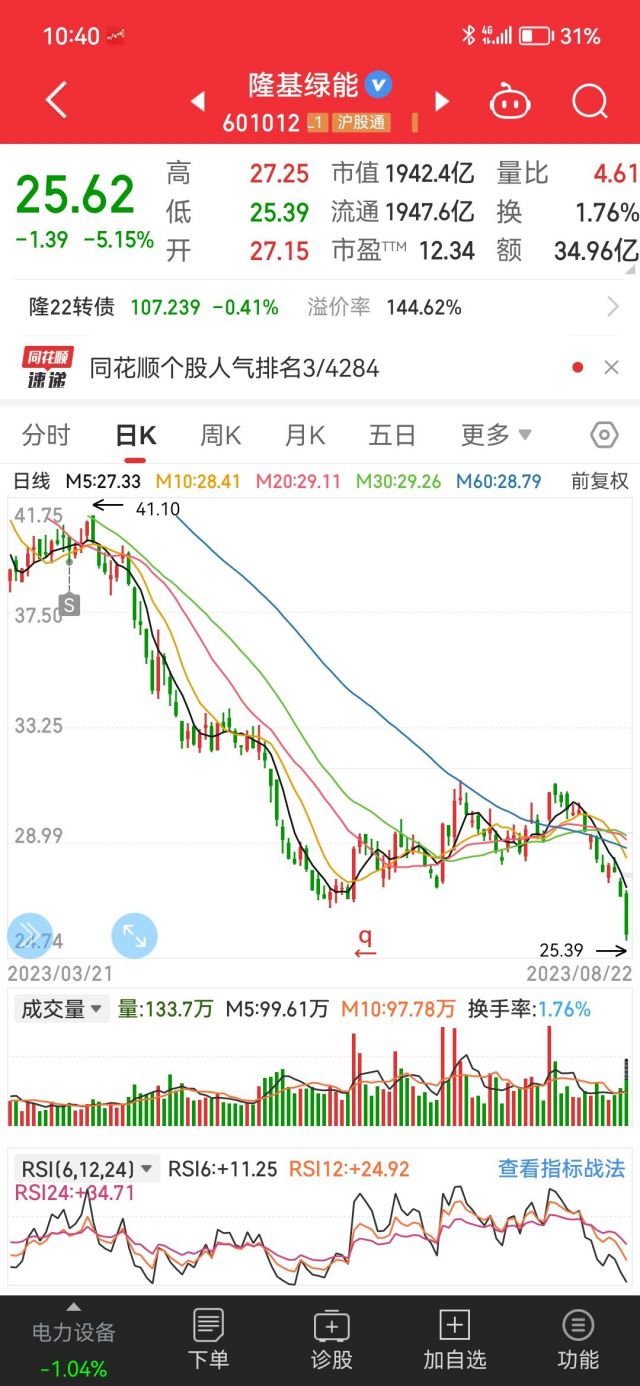Switch to the 分时 chart tab
The height and width of the screenshot is (1386, 640).
click(47, 435)
